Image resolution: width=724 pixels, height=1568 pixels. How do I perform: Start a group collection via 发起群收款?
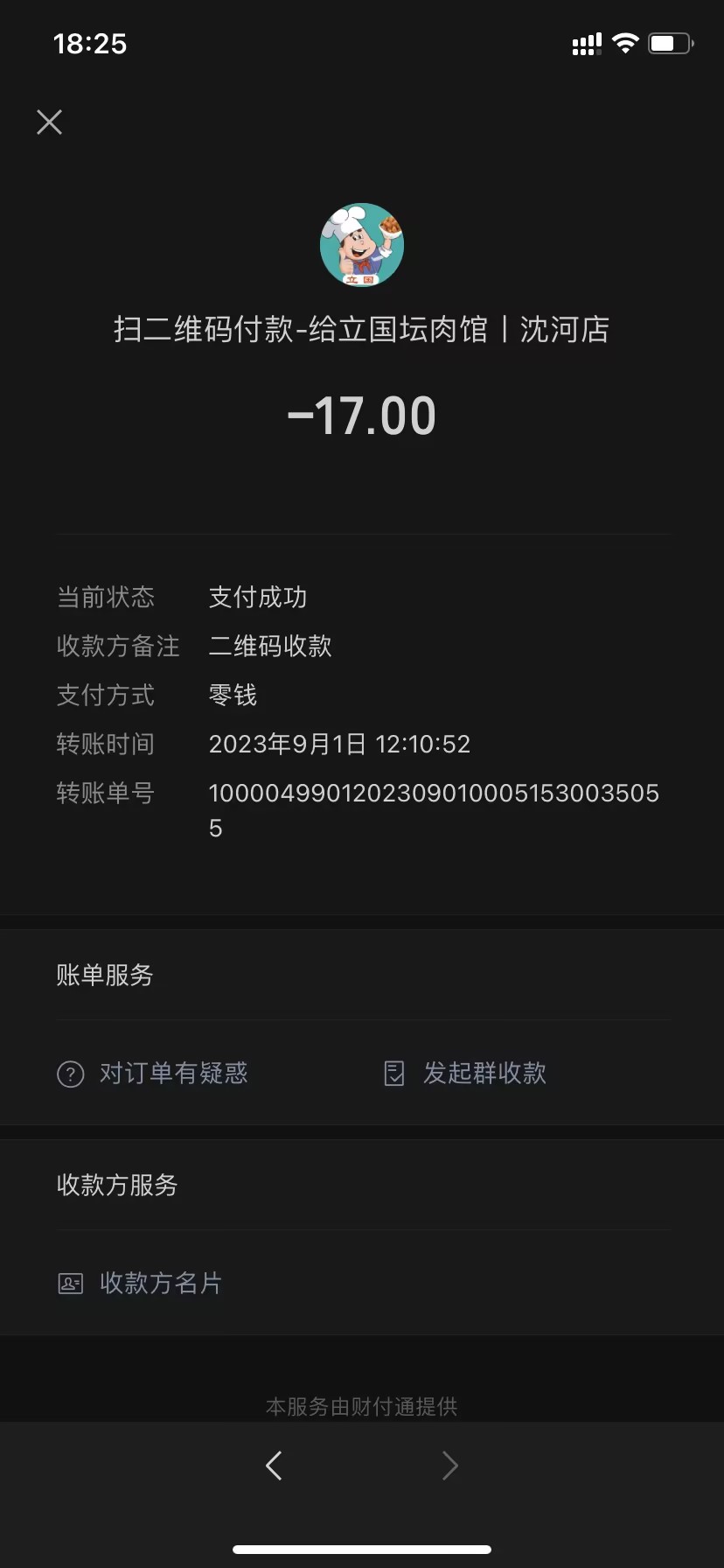466,1073
